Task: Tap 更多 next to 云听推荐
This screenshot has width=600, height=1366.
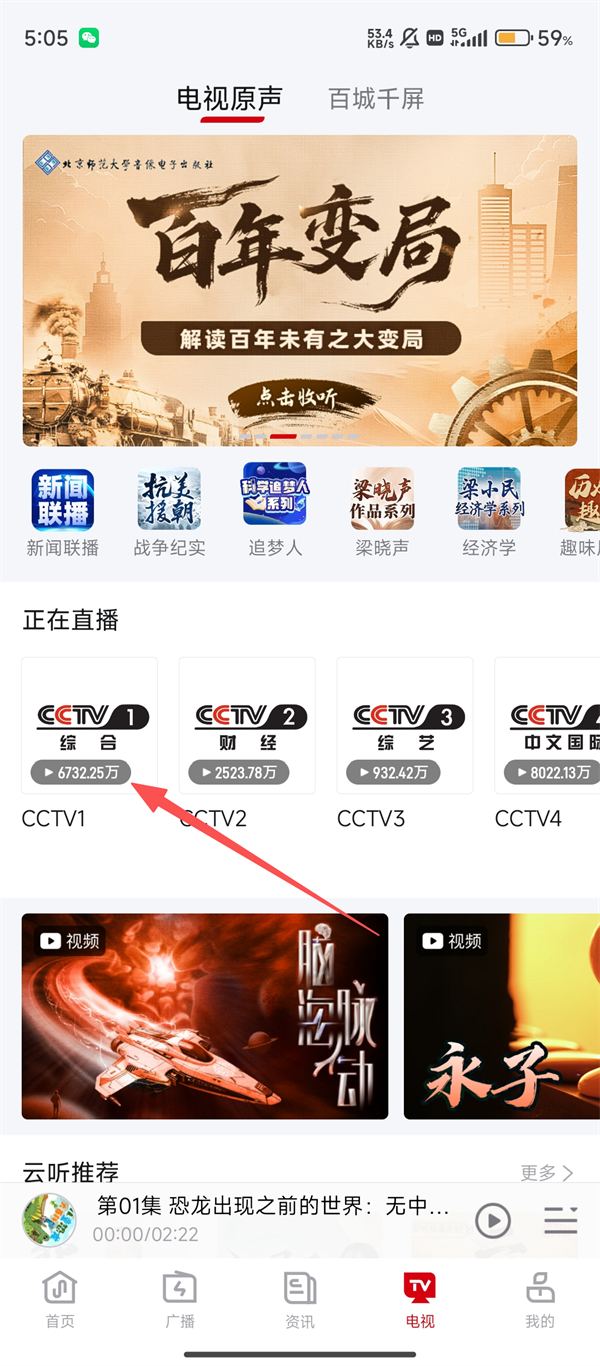Action: point(547,1172)
